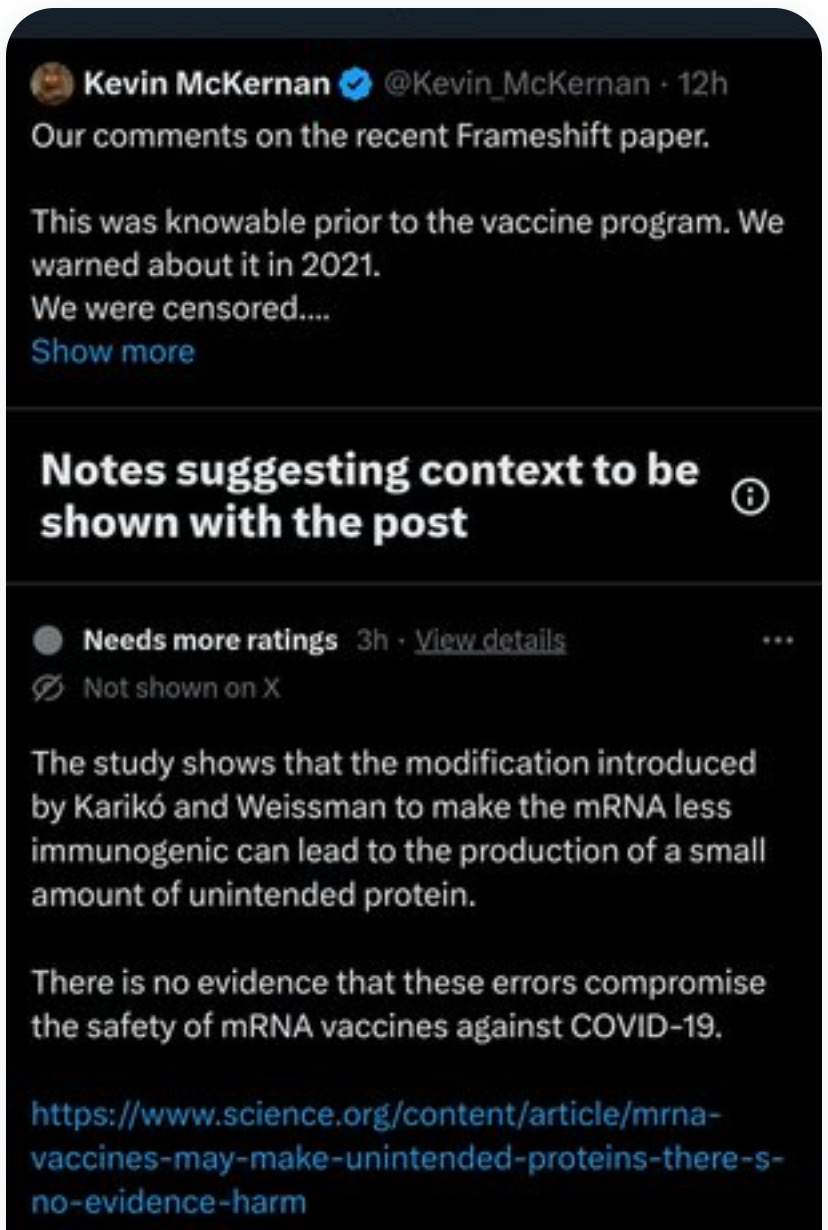This screenshot has width=828, height=1230.
Task: Expand the post with Show more
Action: point(113,351)
